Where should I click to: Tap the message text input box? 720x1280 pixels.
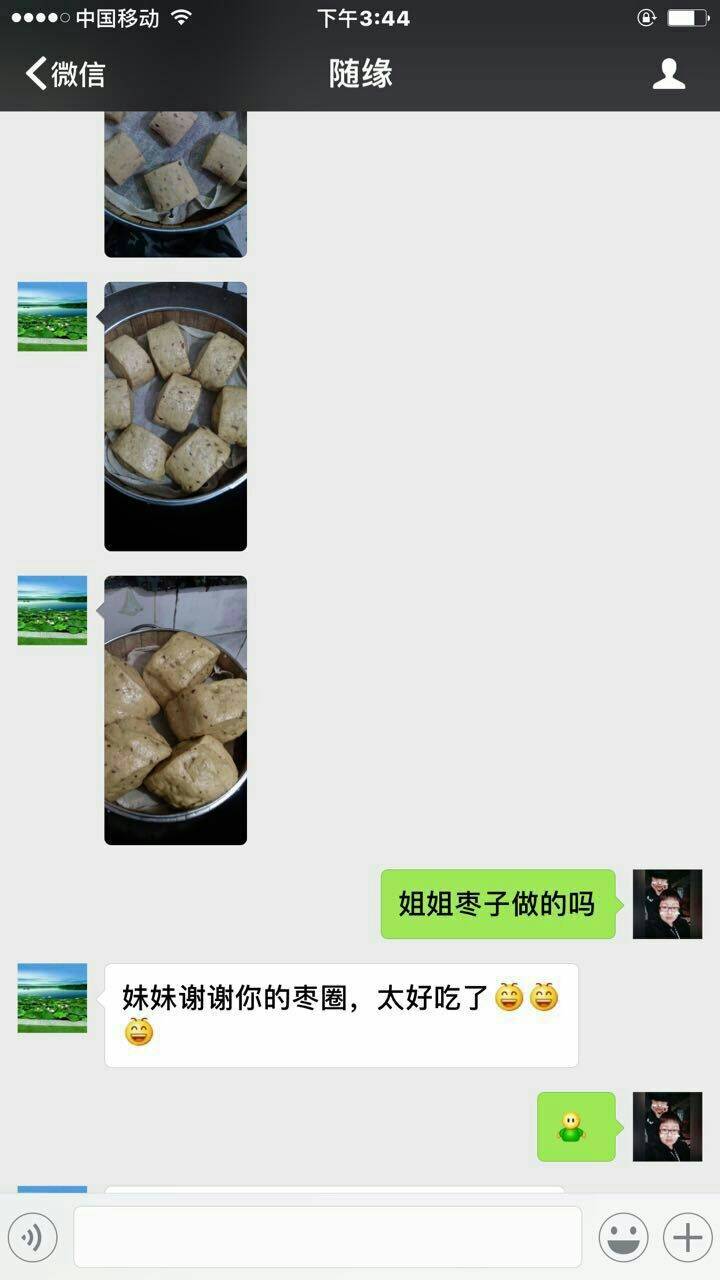(x=327, y=1237)
